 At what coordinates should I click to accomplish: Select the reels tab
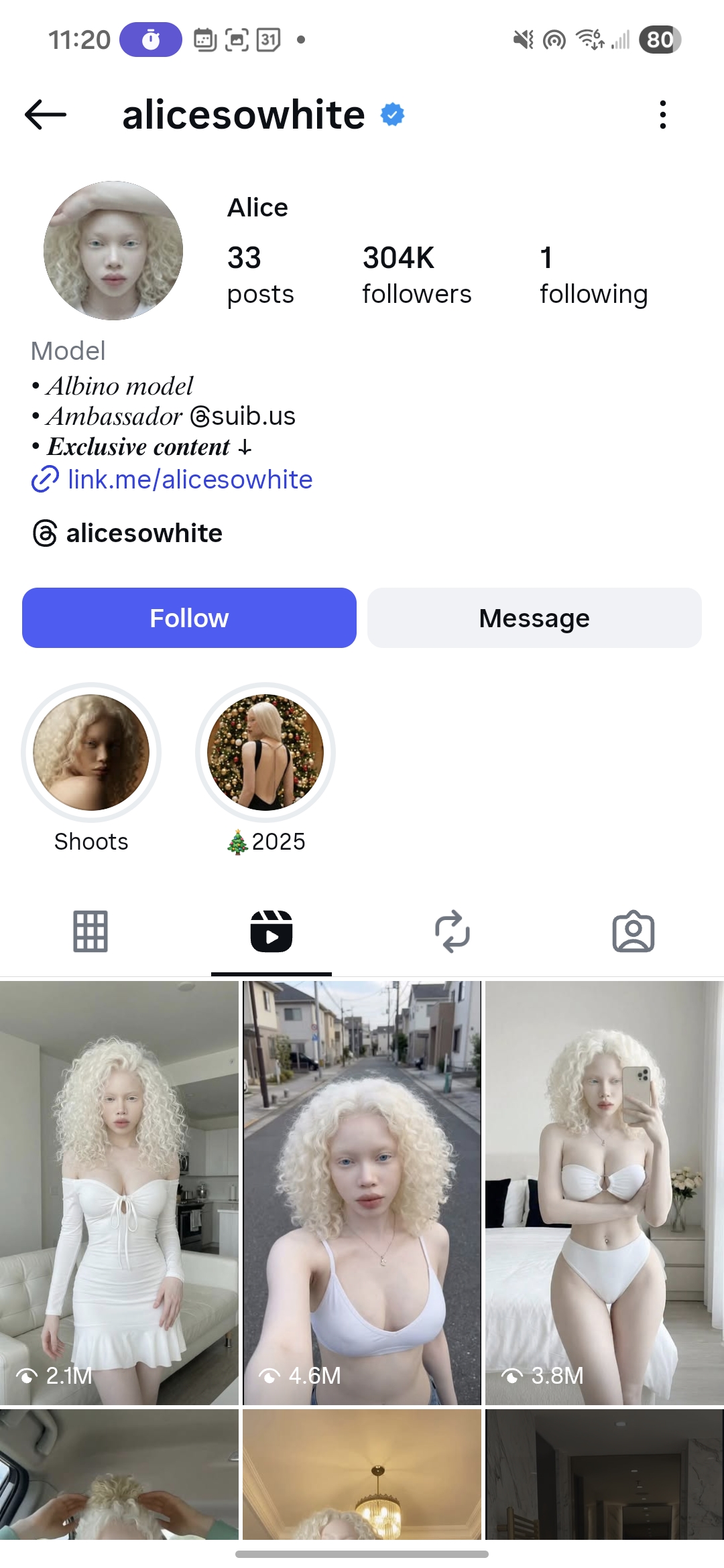[x=271, y=931]
